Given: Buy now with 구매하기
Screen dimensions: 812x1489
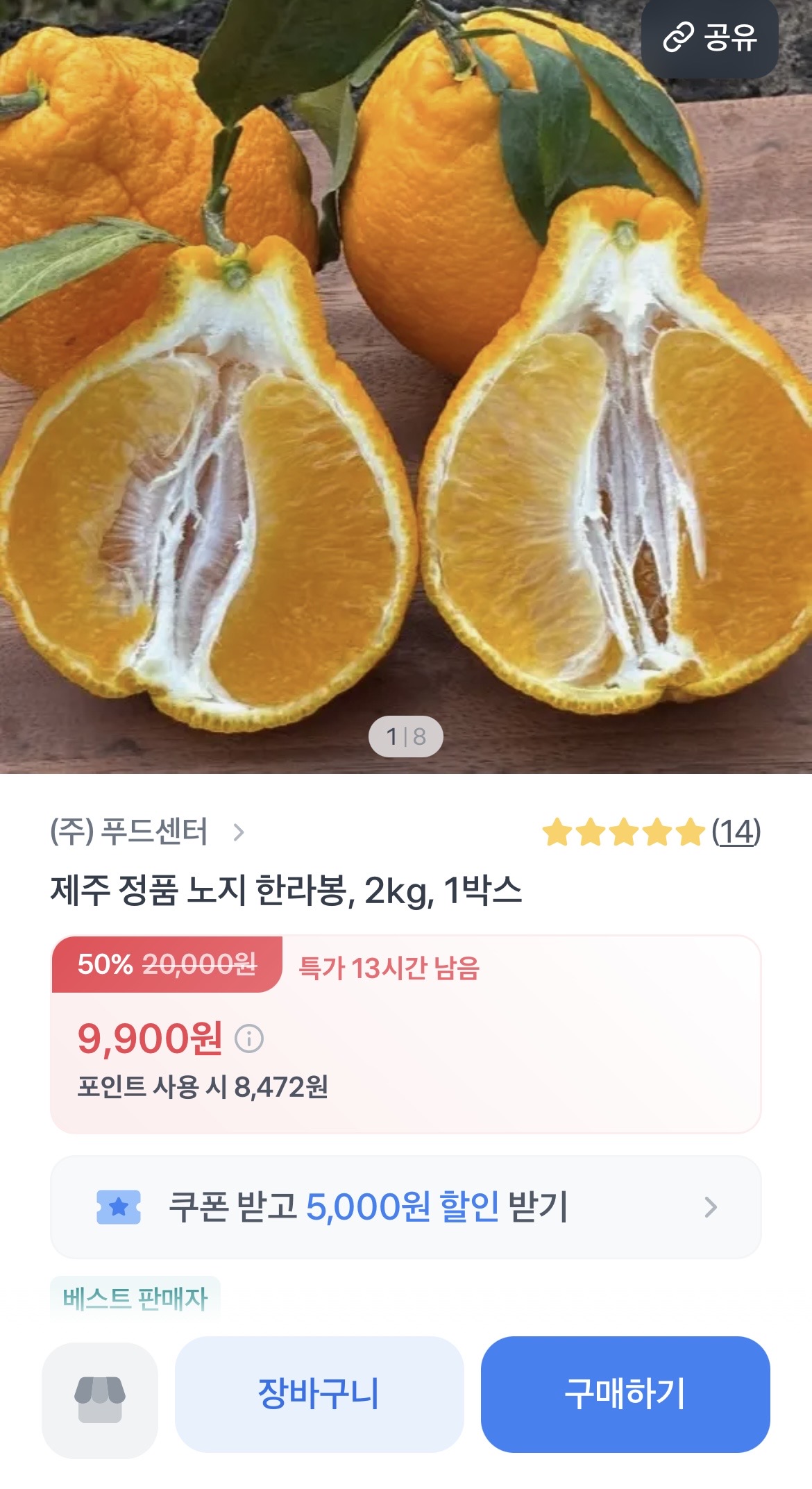Looking at the screenshot, I should tap(625, 1394).
